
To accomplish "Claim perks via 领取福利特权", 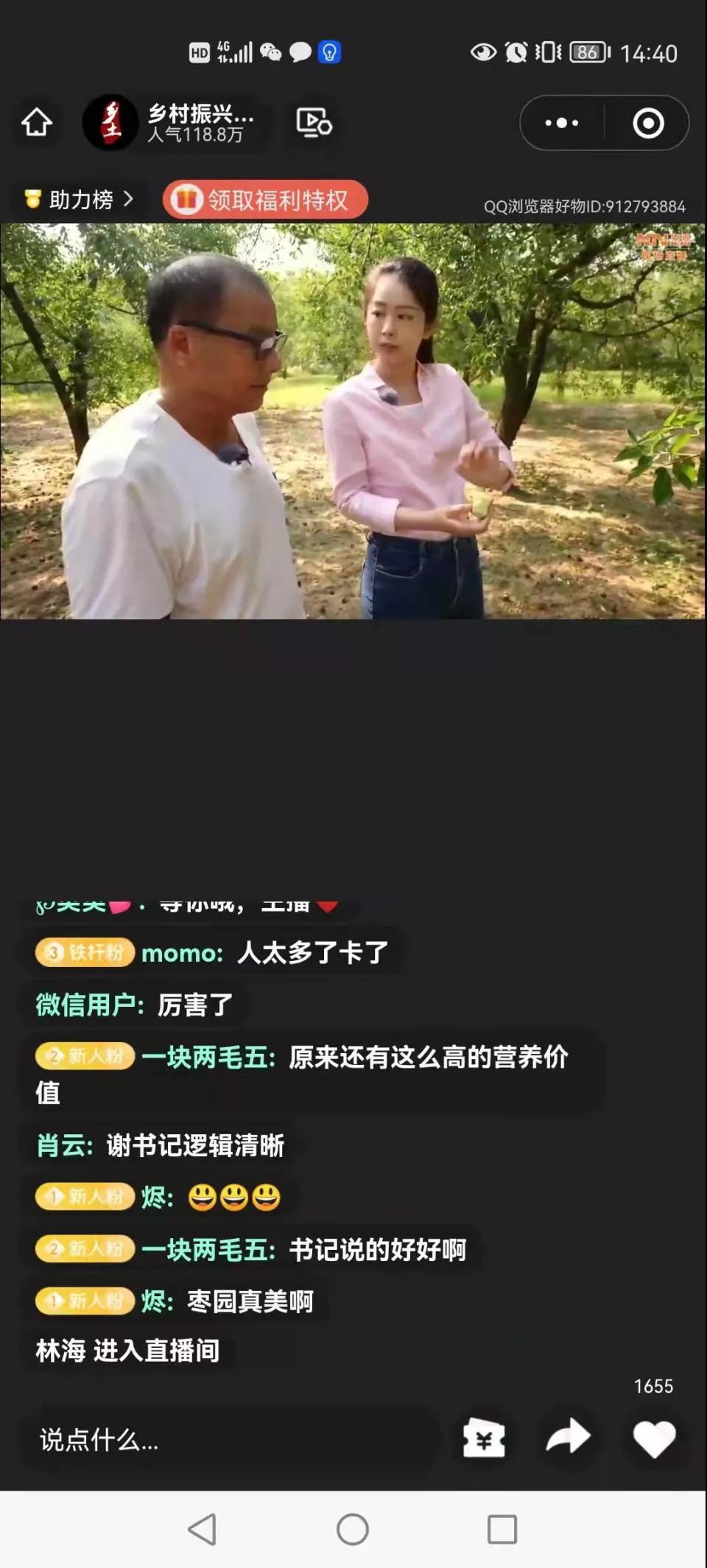I will pos(265,200).
